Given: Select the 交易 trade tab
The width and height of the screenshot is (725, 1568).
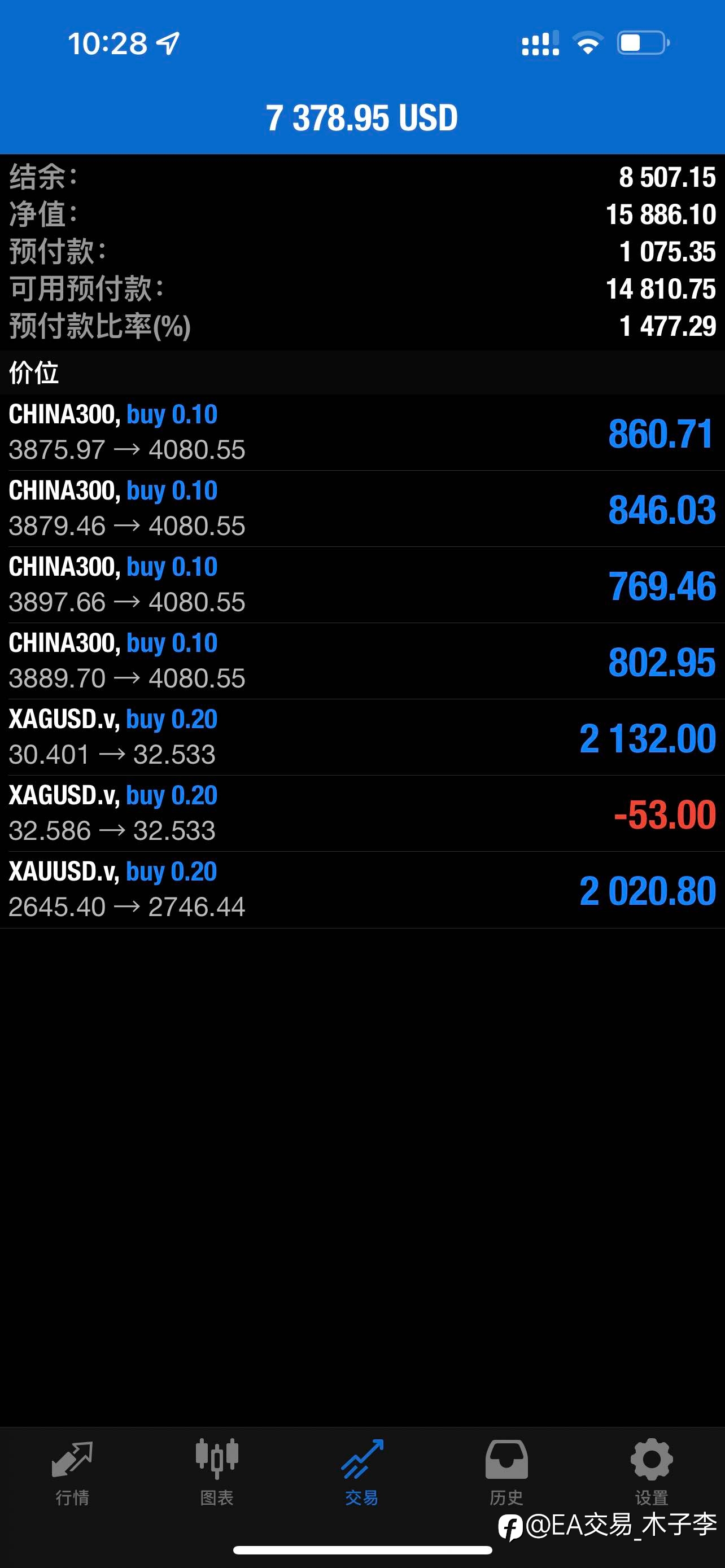Looking at the screenshot, I should click(x=362, y=1472).
